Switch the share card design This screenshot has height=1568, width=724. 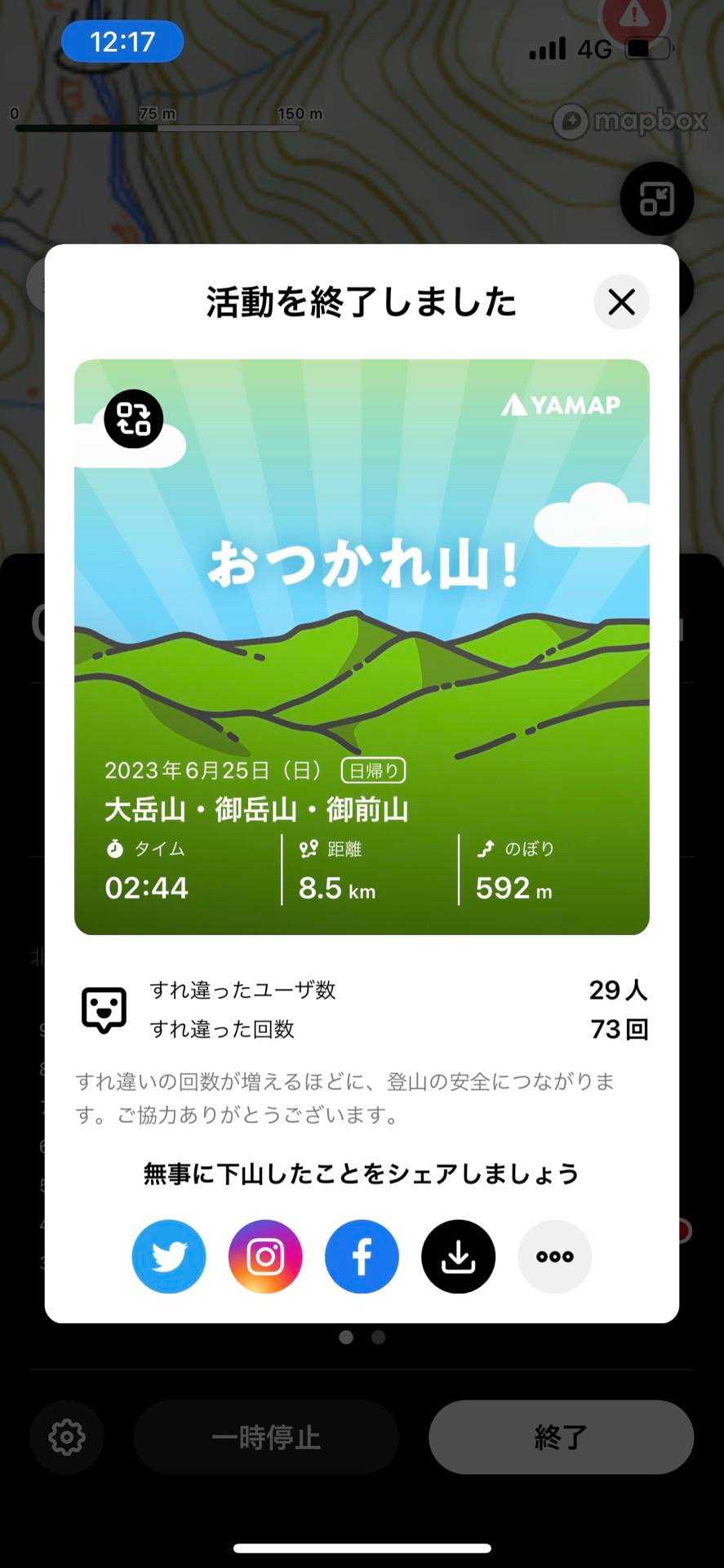coord(134,419)
